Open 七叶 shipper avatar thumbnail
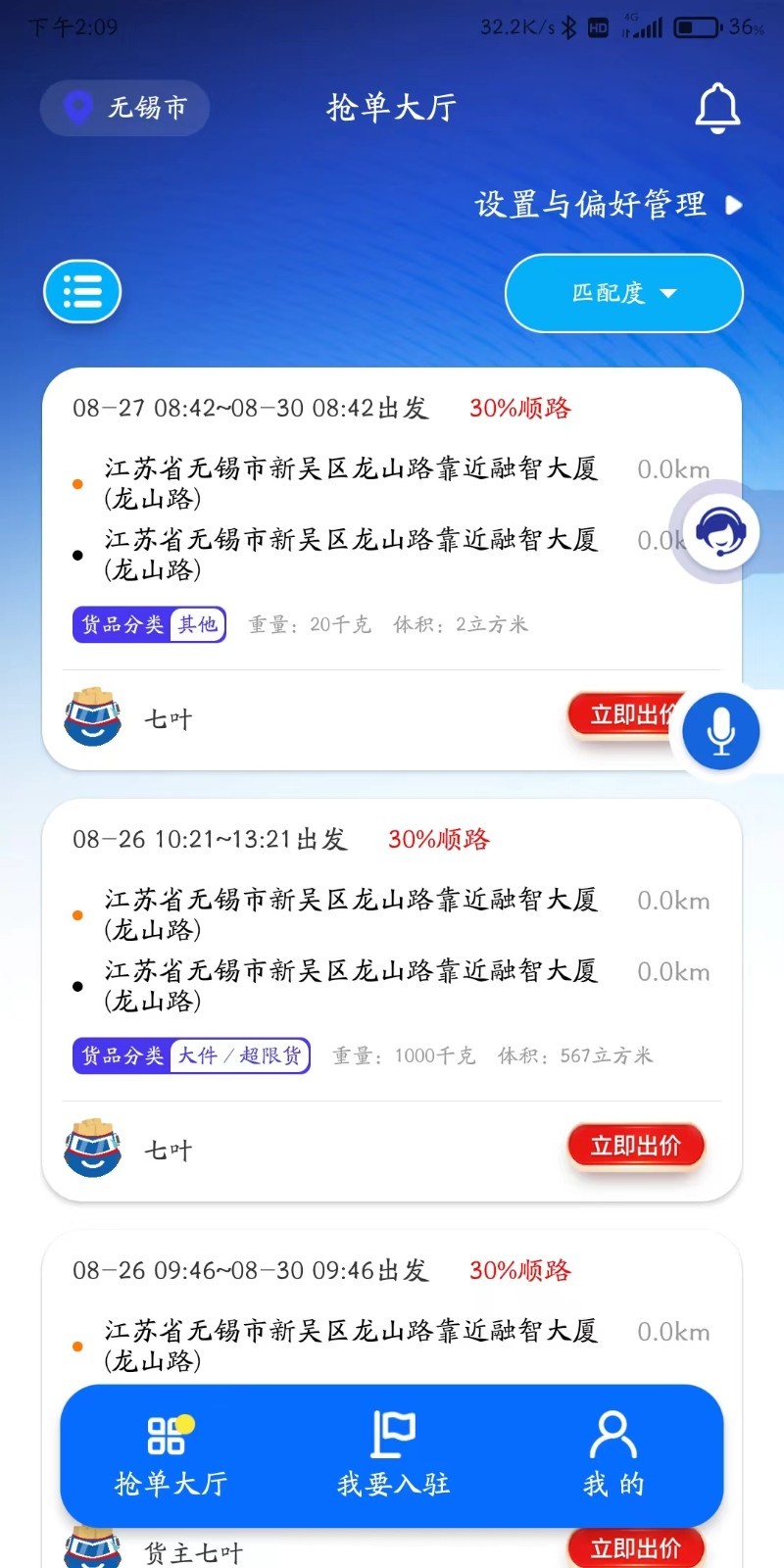Screen dimensions: 784x1568 [x=91, y=716]
